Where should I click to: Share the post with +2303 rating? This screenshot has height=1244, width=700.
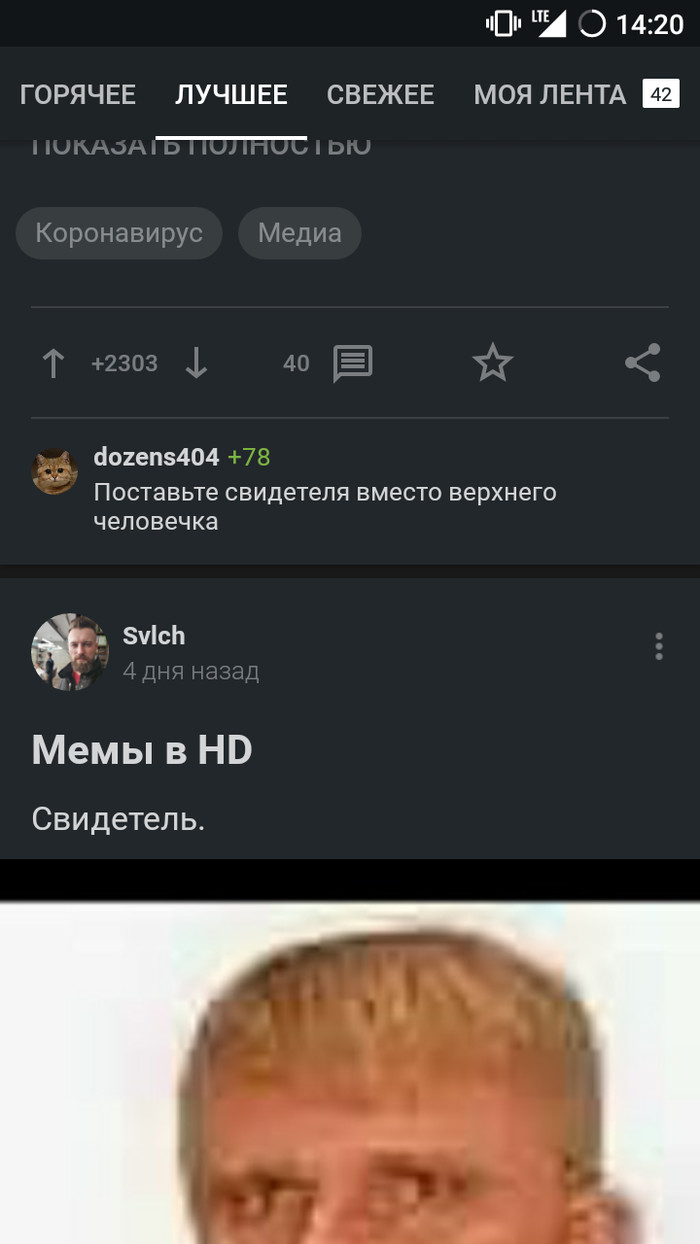tap(643, 363)
